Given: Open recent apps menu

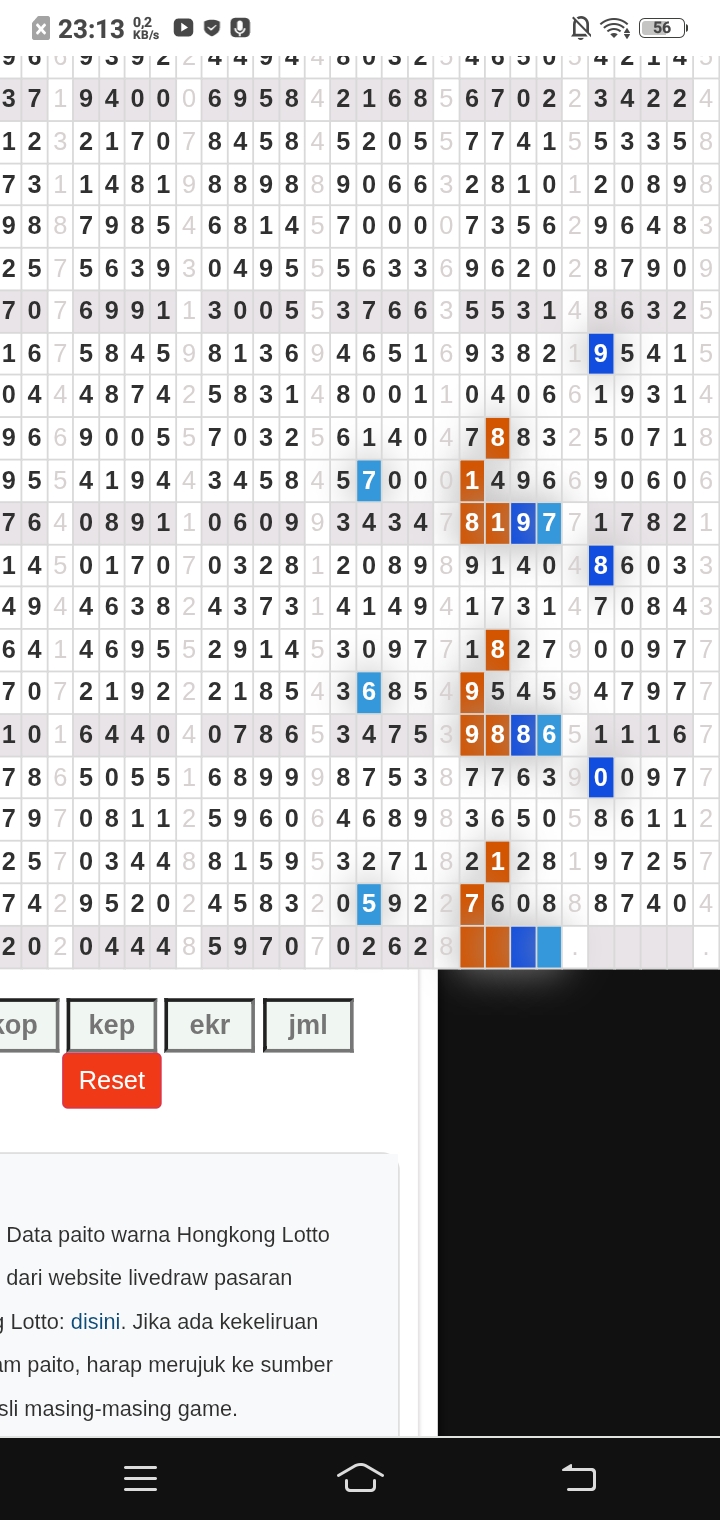Looking at the screenshot, I should [x=140, y=1478].
